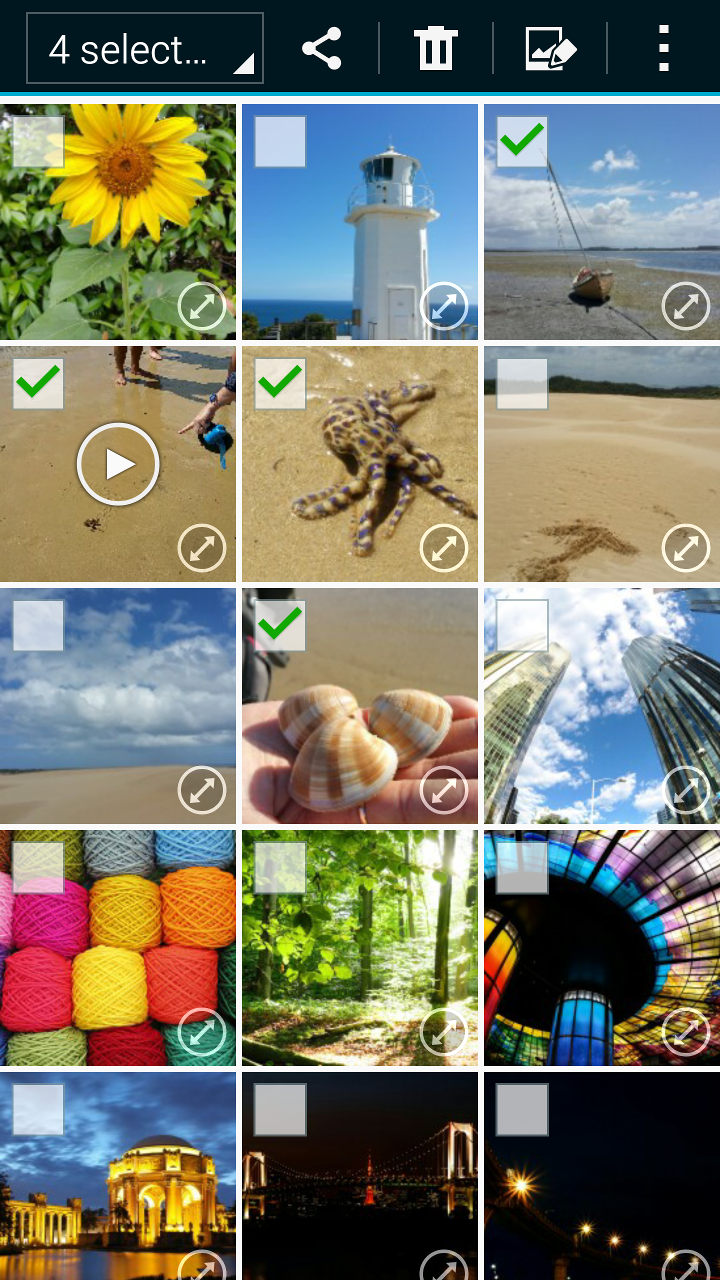Uncheck the beached sailboat photo
720x1280 pixels.
tap(522, 142)
